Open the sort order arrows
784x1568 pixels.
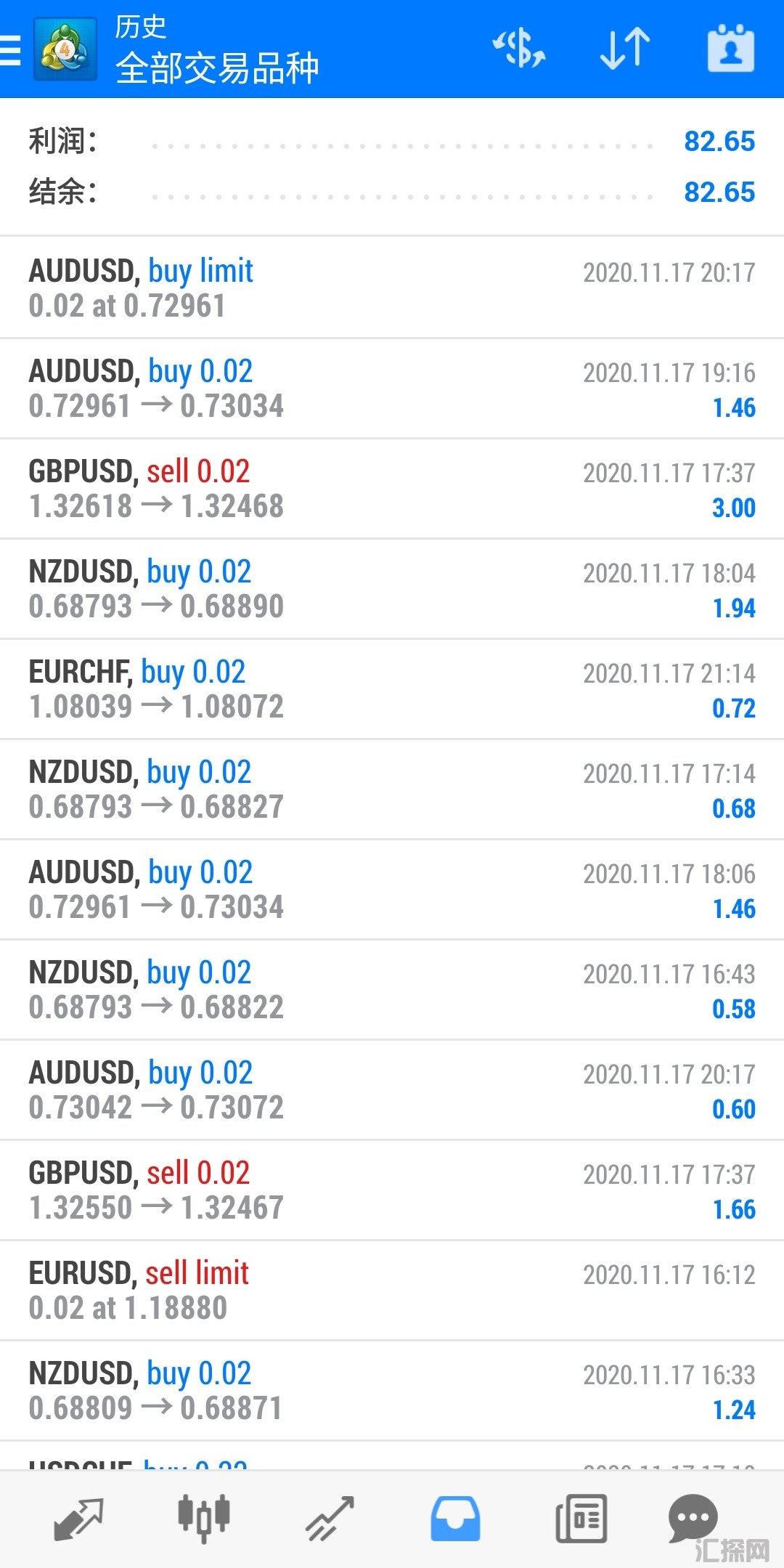[x=625, y=49]
